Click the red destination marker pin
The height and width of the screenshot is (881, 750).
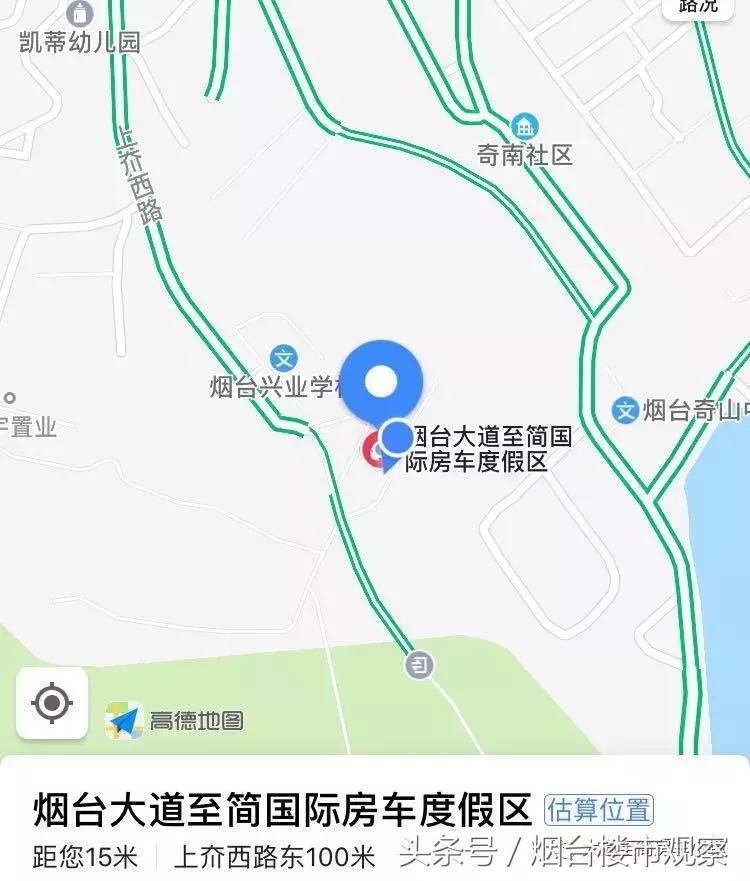click(370, 448)
